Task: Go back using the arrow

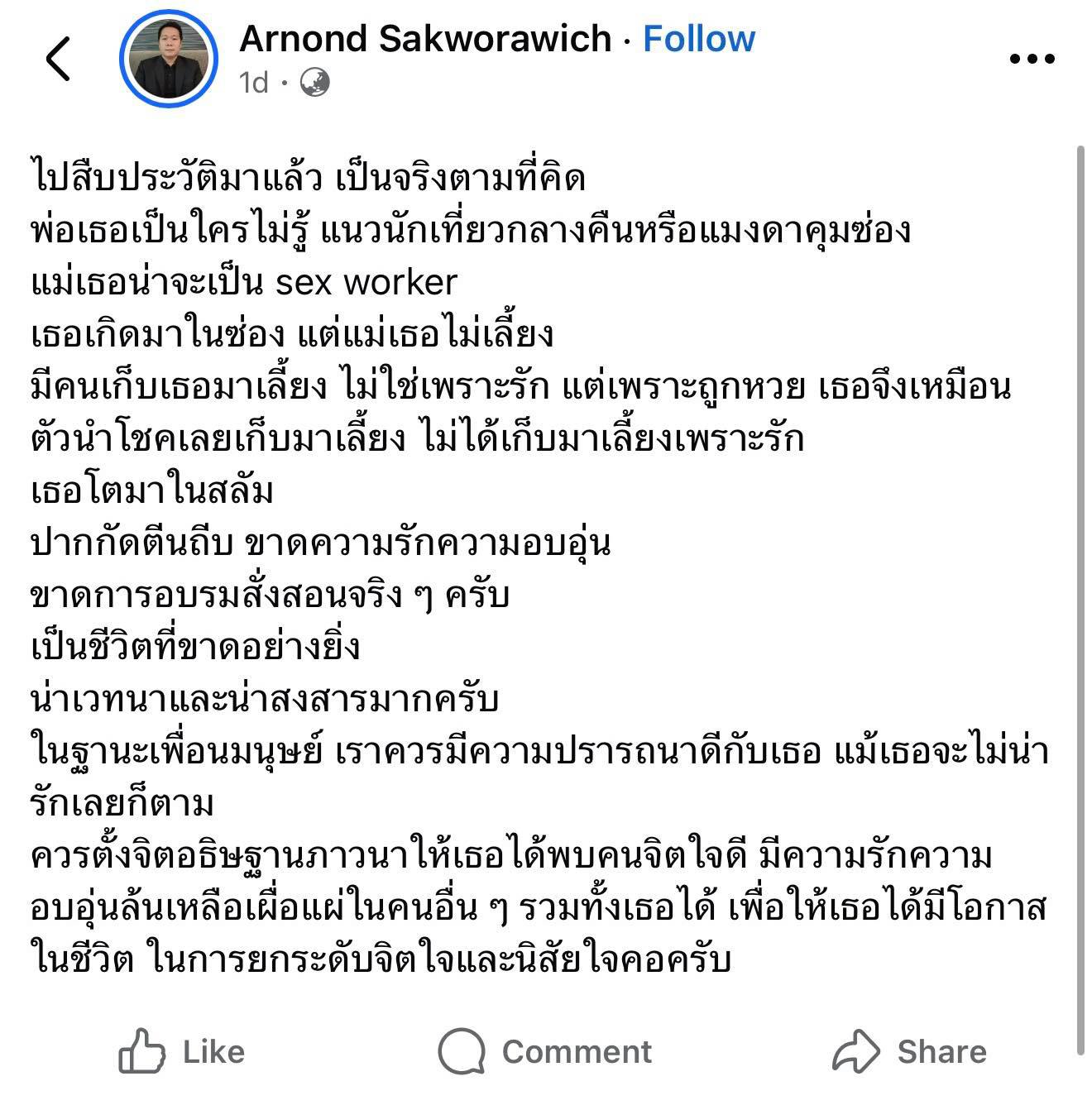Action: (58, 60)
